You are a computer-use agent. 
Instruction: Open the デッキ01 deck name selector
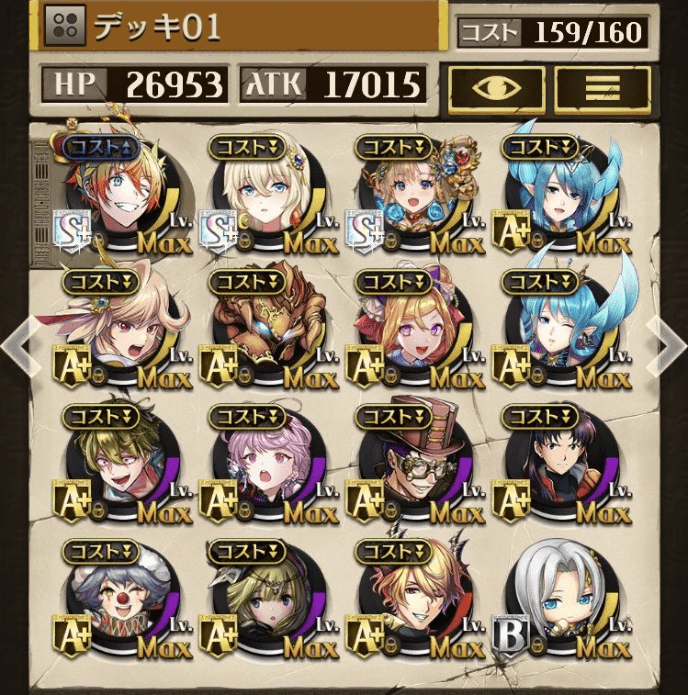tap(242, 26)
